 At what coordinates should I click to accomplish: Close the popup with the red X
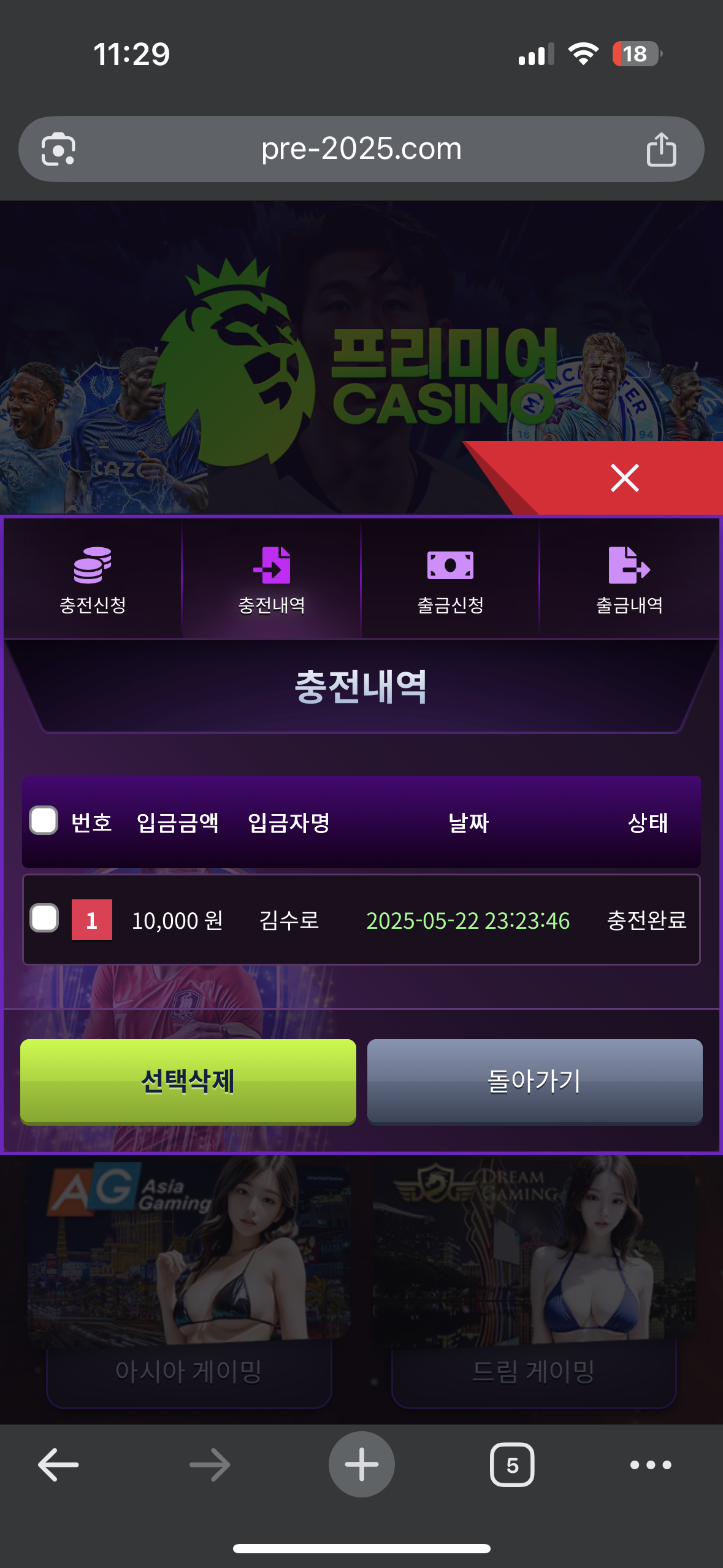[x=624, y=478]
